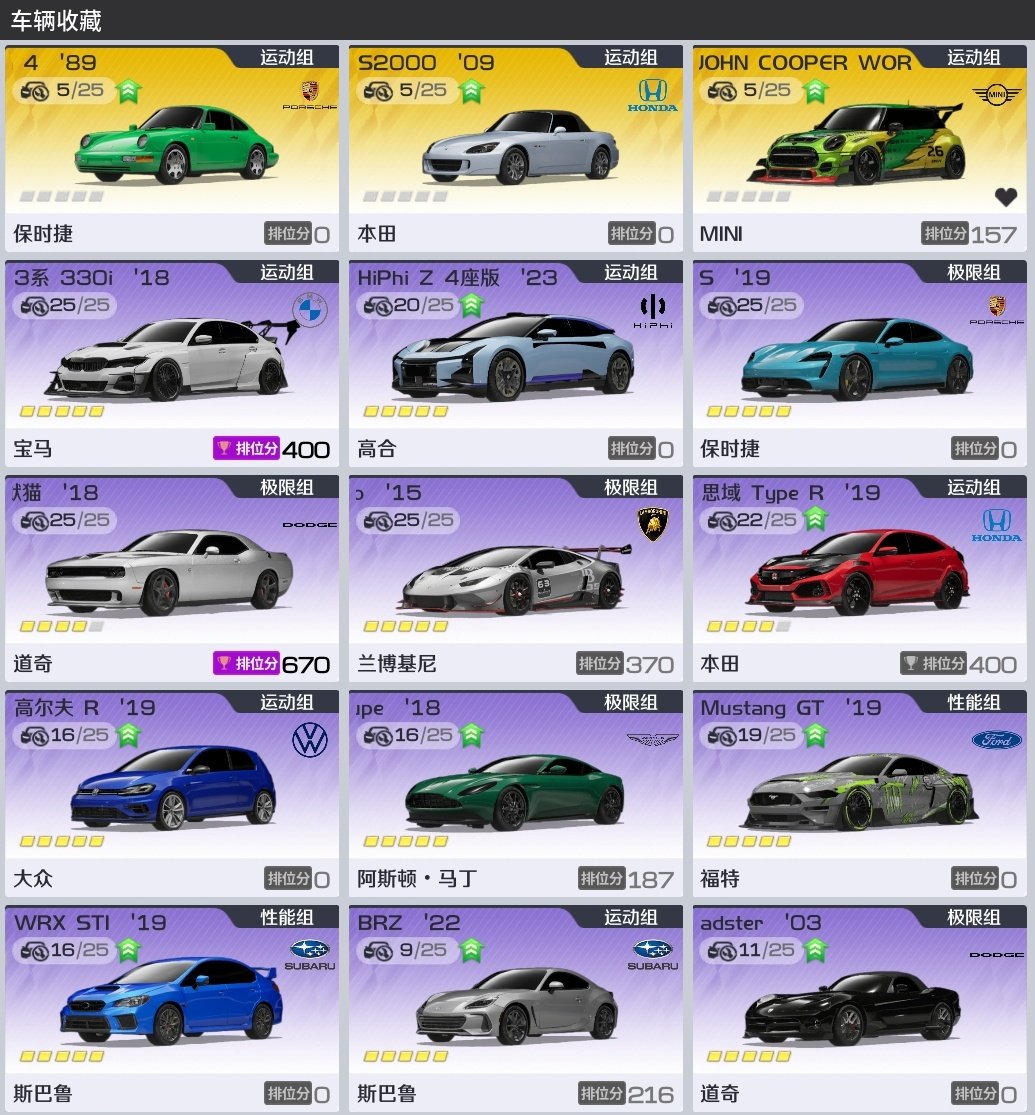The image size is (1035, 1115).
Task: Open the HiPhi Z 4座版 '23 card
Action: (x=516, y=363)
